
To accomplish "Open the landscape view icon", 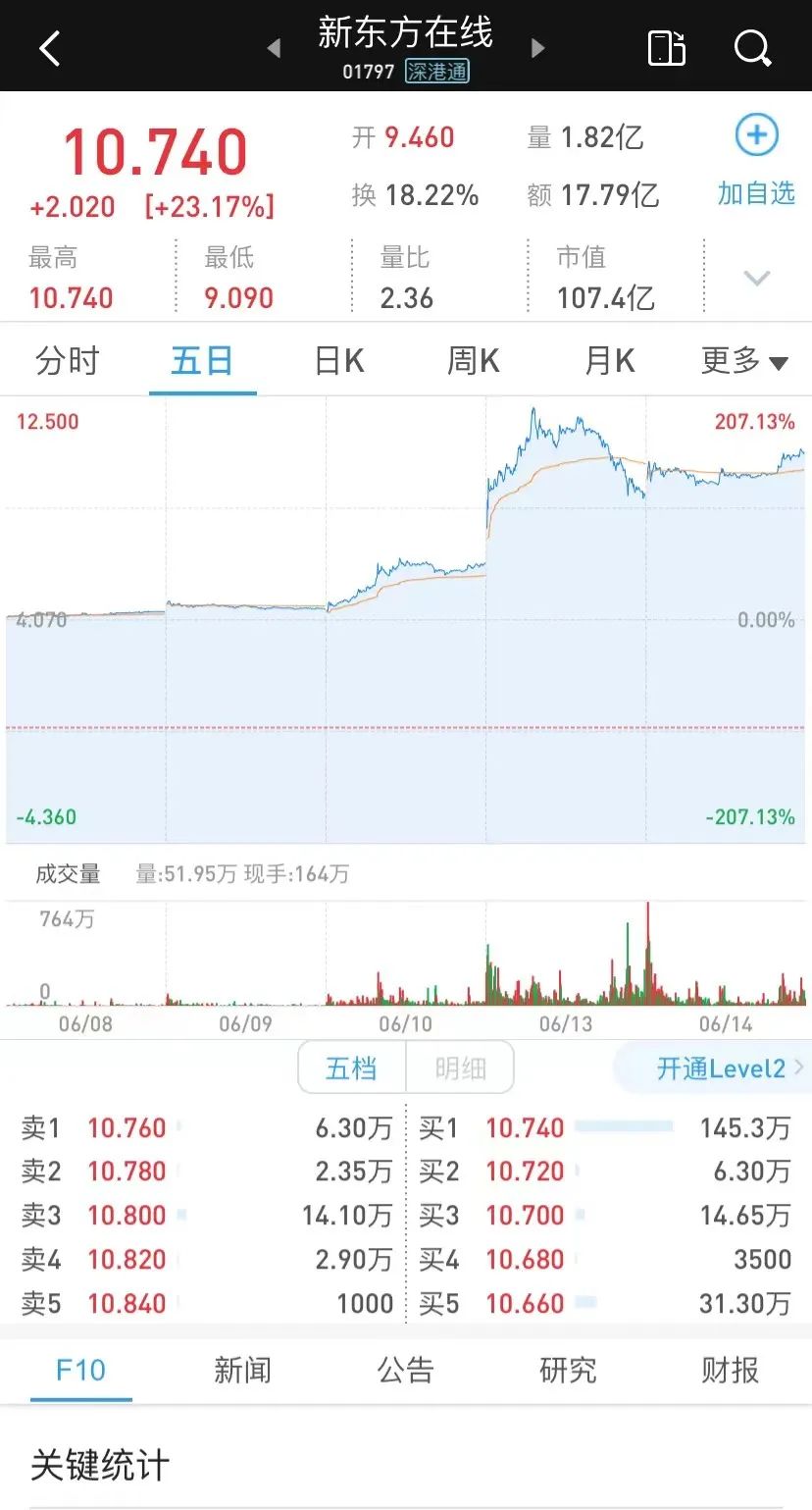I will coord(667,47).
